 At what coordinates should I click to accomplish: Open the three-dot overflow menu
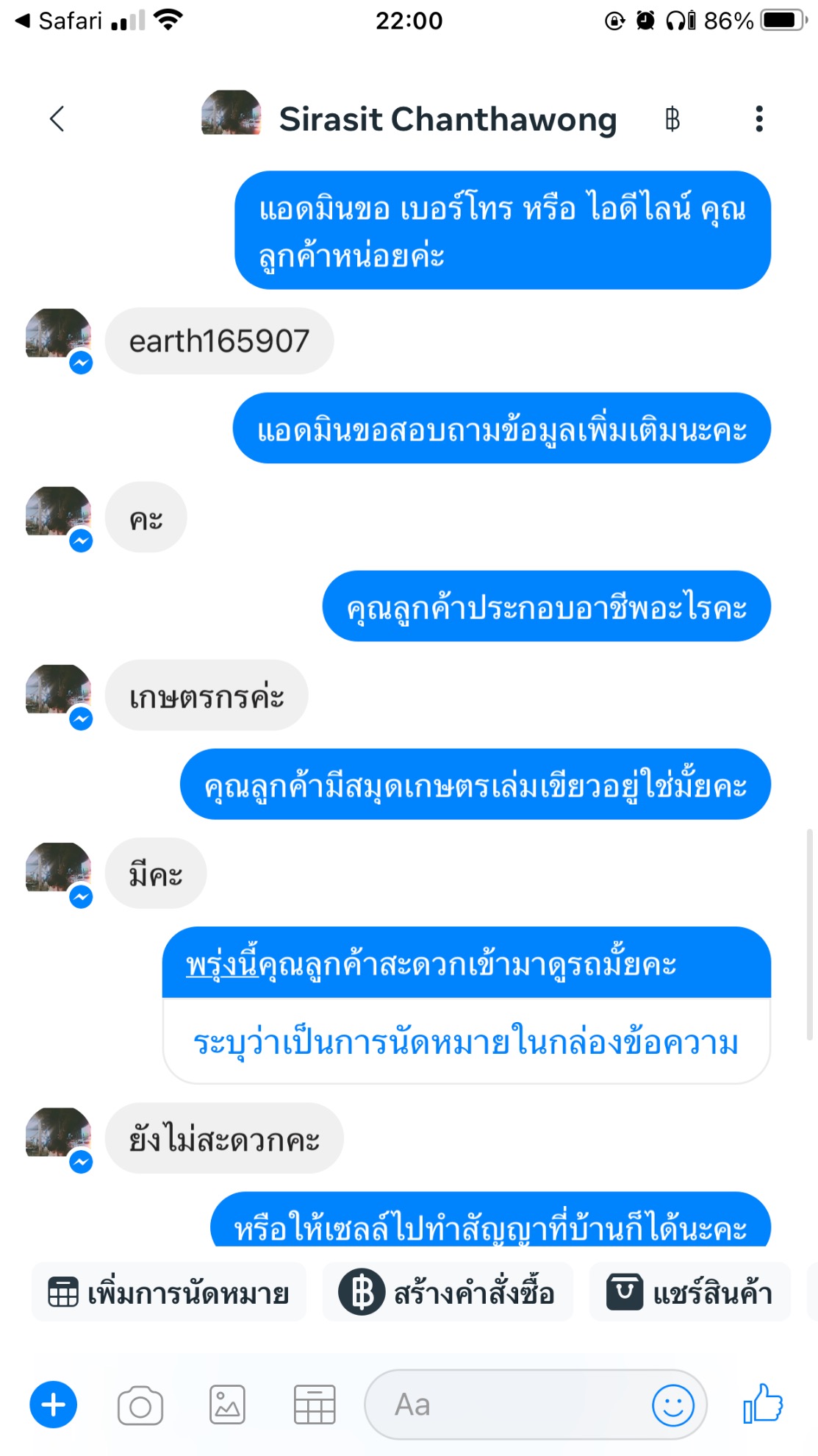(758, 118)
